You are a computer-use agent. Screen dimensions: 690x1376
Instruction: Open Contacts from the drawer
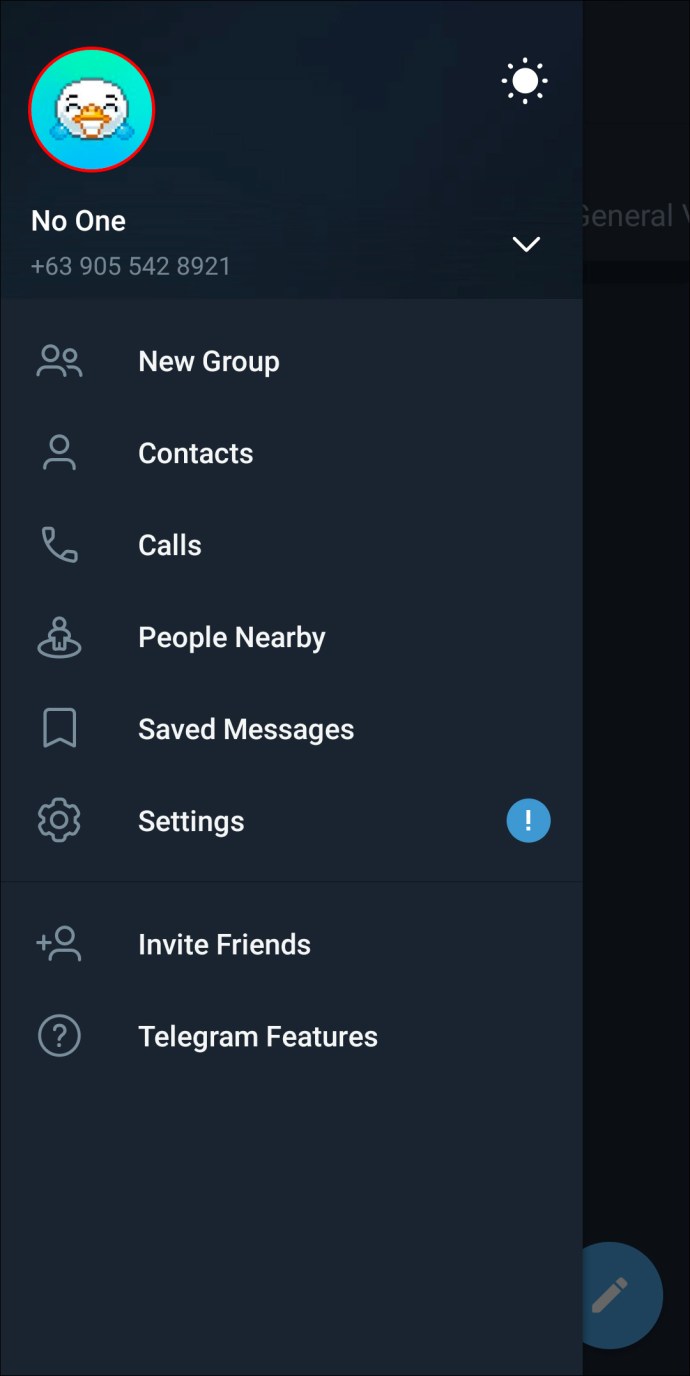[195, 454]
